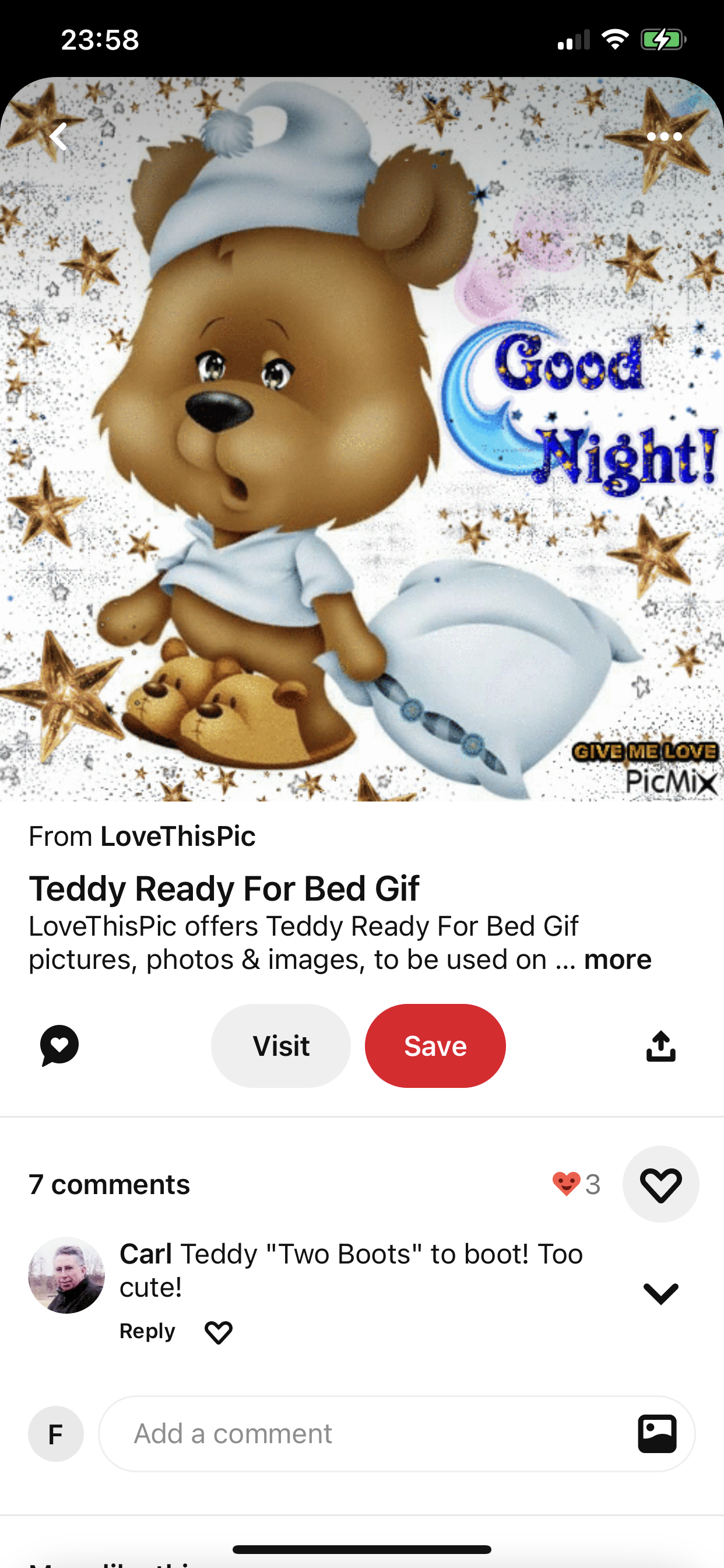724x1568 pixels.
Task: Open the teddy bear pin image
Action: [362, 438]
